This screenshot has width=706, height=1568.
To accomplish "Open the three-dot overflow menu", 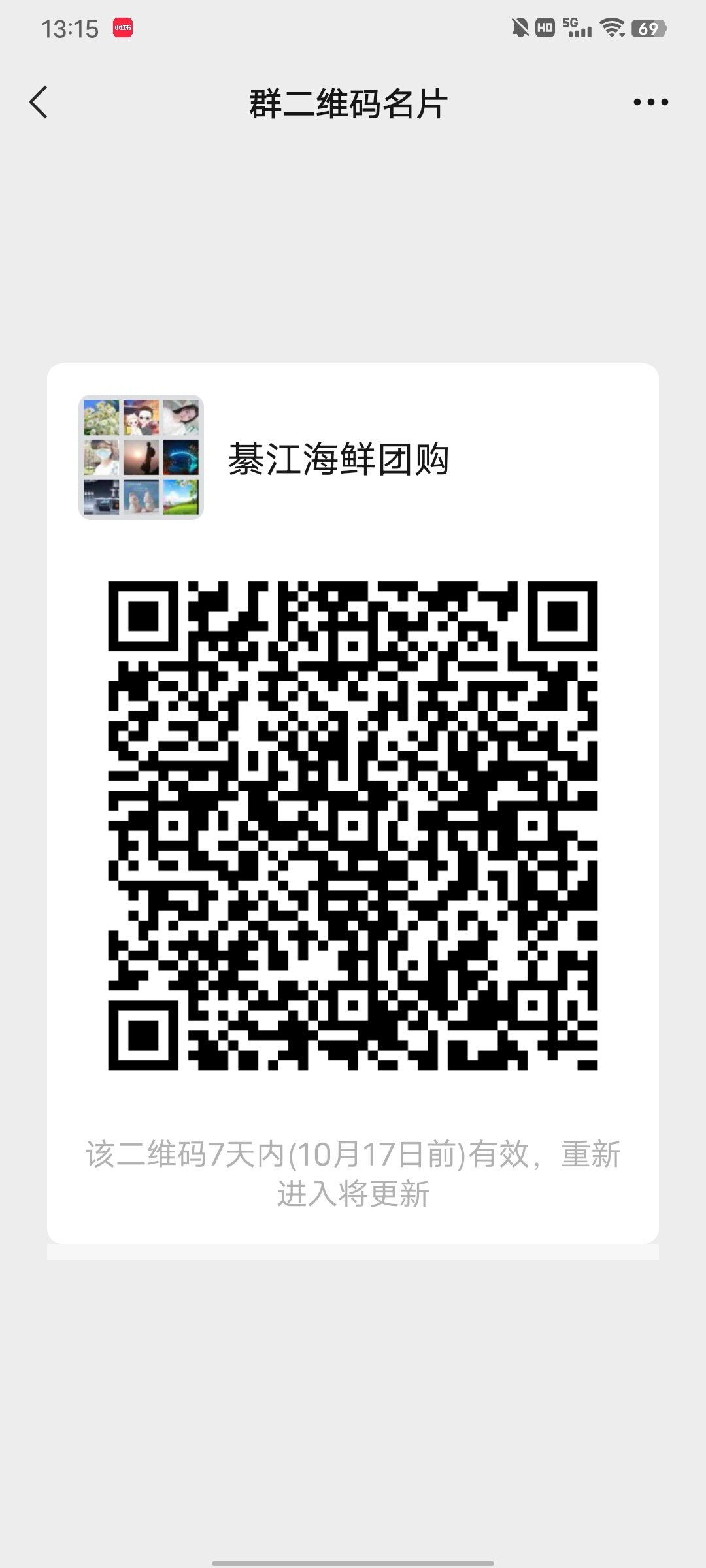I will [650, 102].
